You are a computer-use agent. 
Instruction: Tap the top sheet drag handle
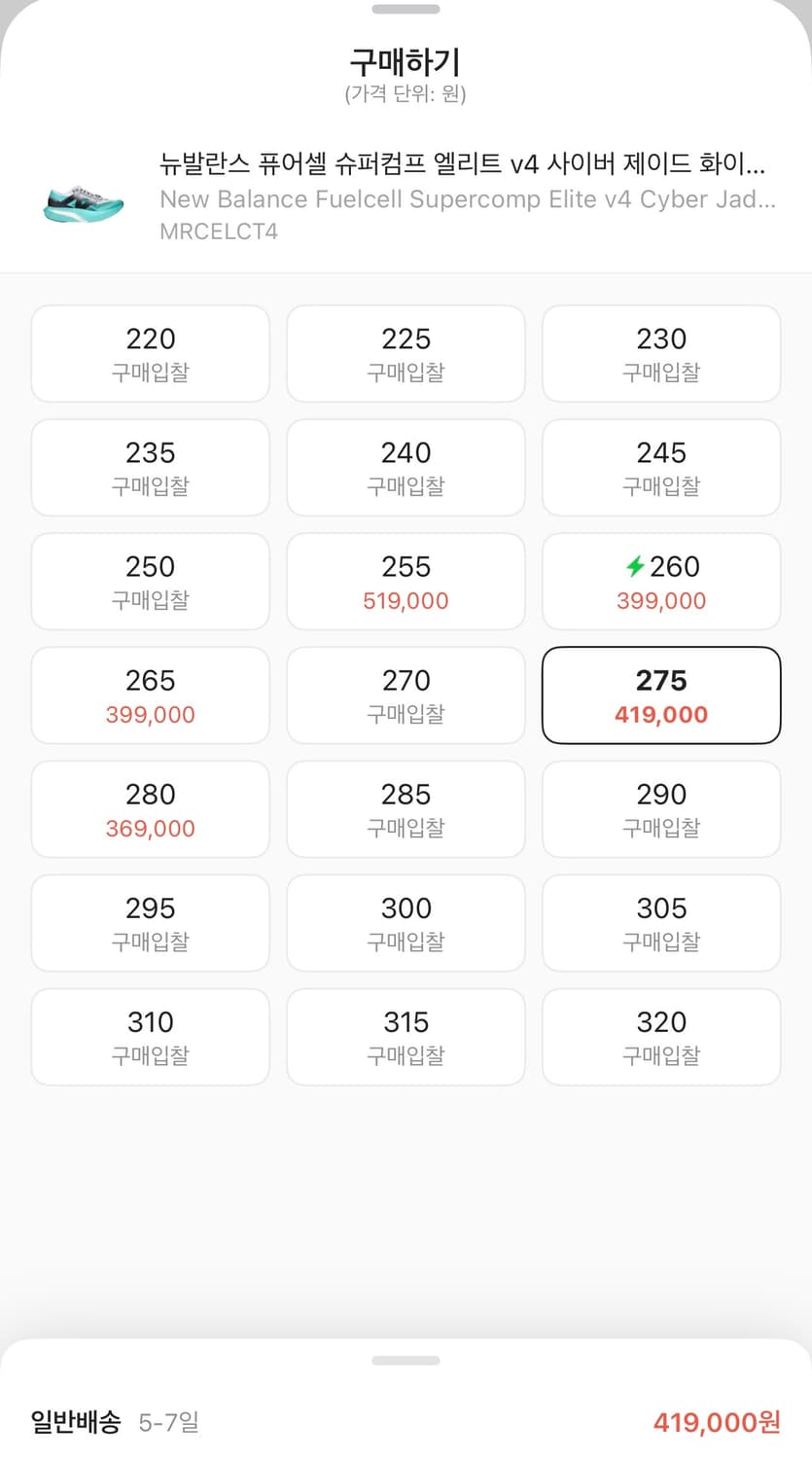tap(406, 10)
